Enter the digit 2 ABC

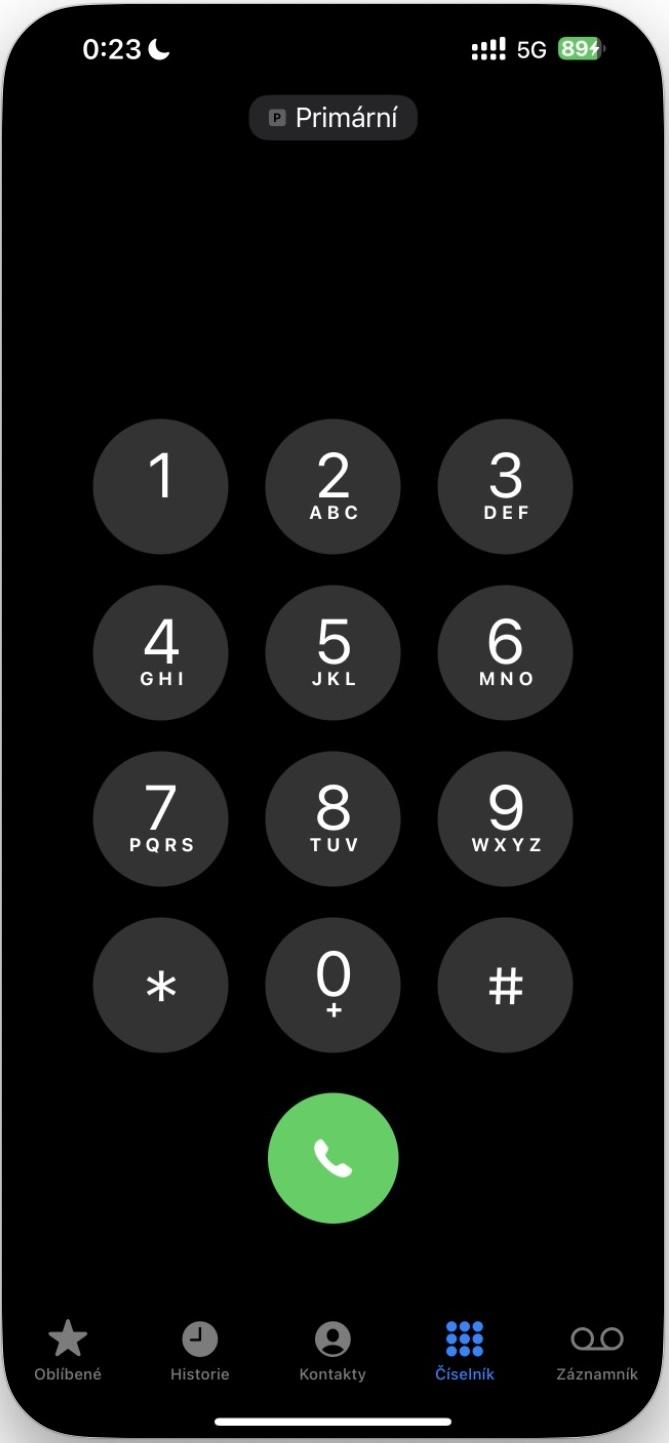click(x=333, y=487)
